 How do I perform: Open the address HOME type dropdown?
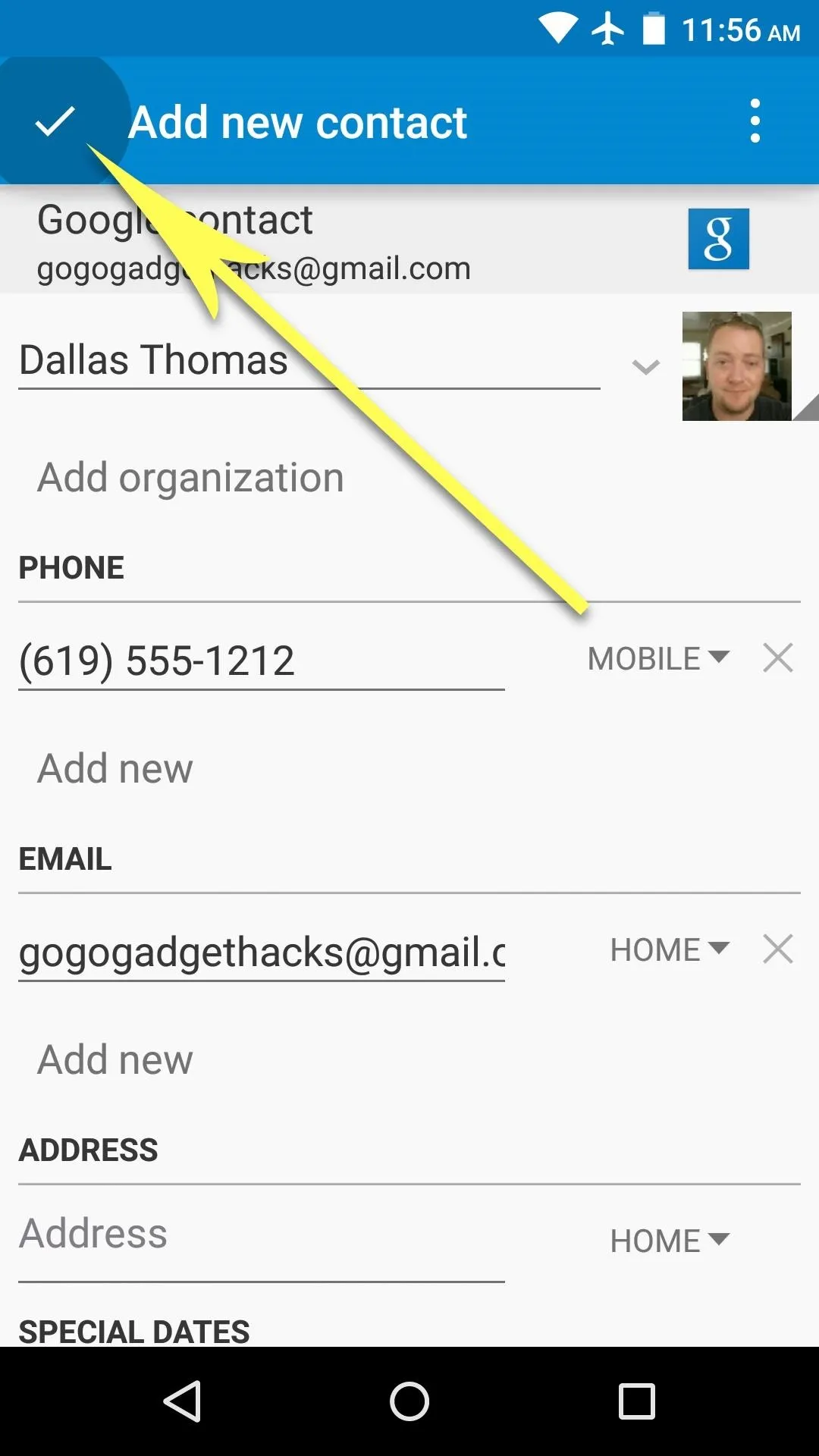click(x=670, y=1241)
